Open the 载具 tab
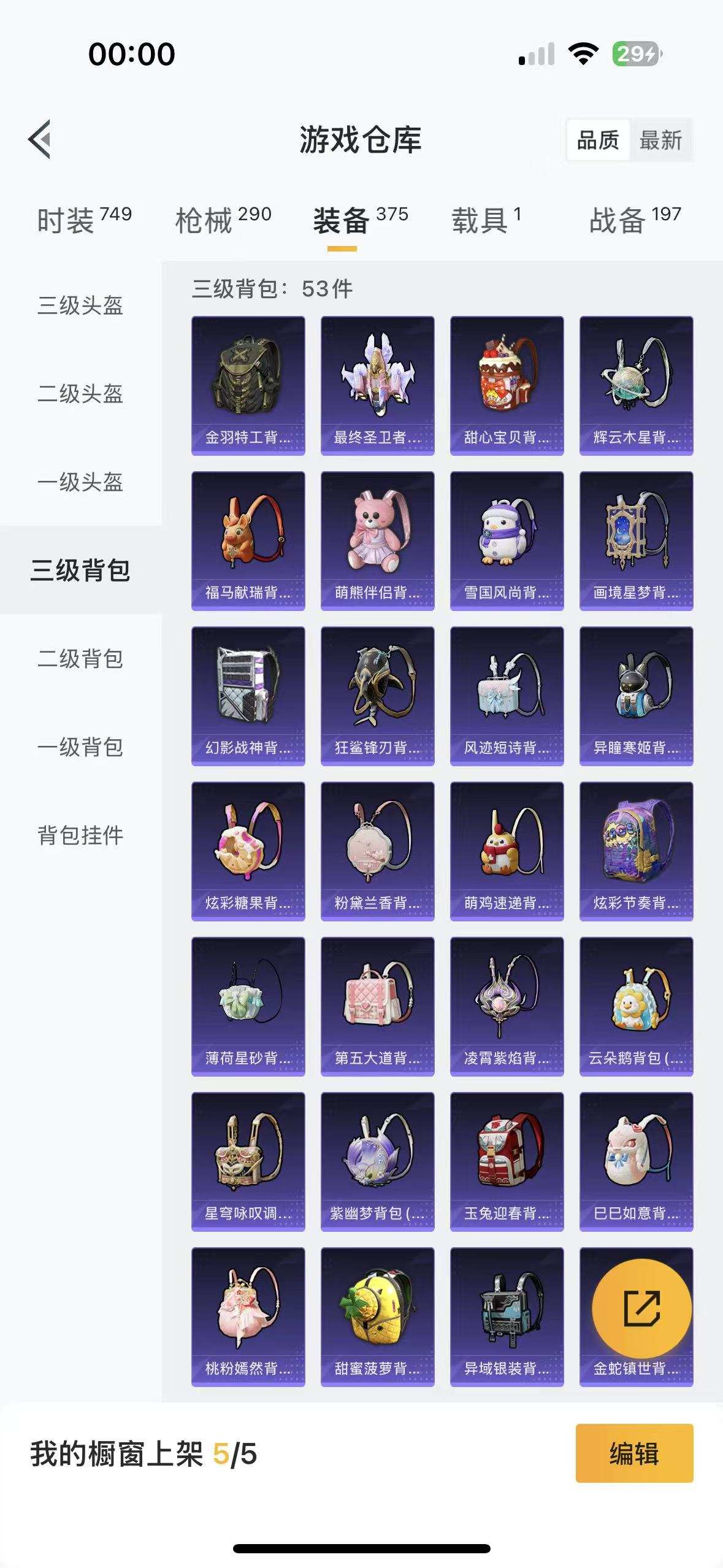Viewport: 723px width, 1568px height. click(x=486, y=220)
